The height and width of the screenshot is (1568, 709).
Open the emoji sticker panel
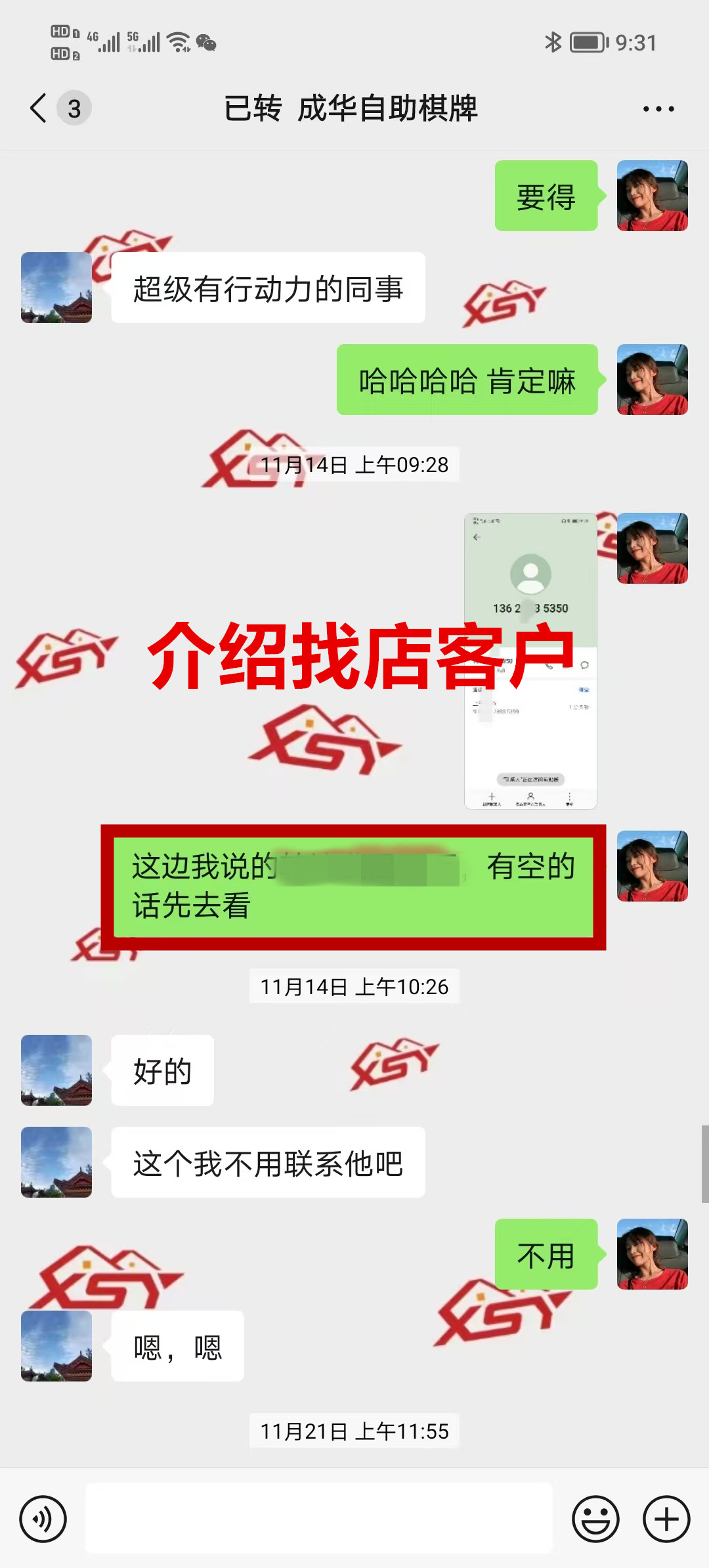click(x=595, y=1519)
